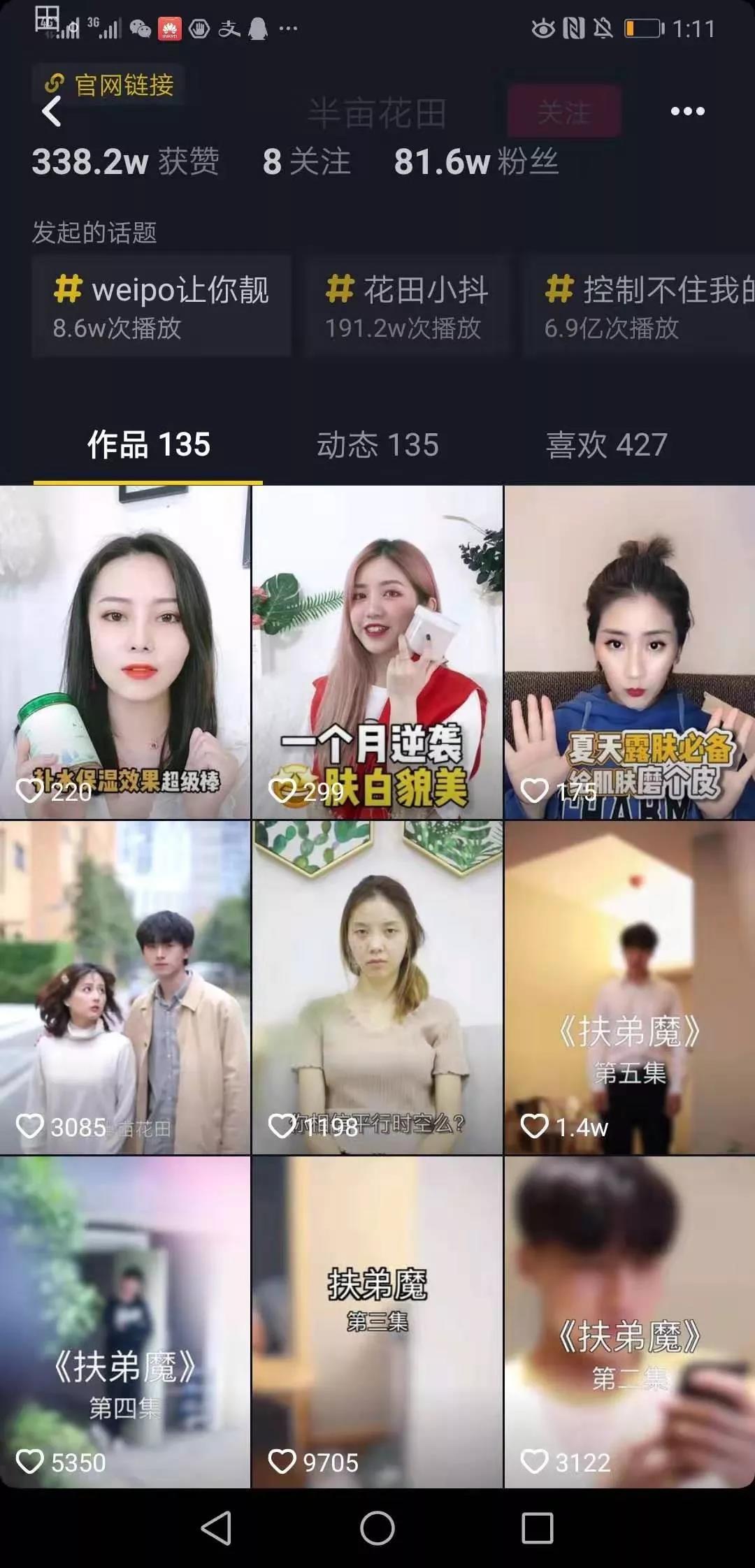This screenshot has height=1568, width=755.
Task: Play 《扶弟魔》第四集 video
Action: tap(125, 1321)
